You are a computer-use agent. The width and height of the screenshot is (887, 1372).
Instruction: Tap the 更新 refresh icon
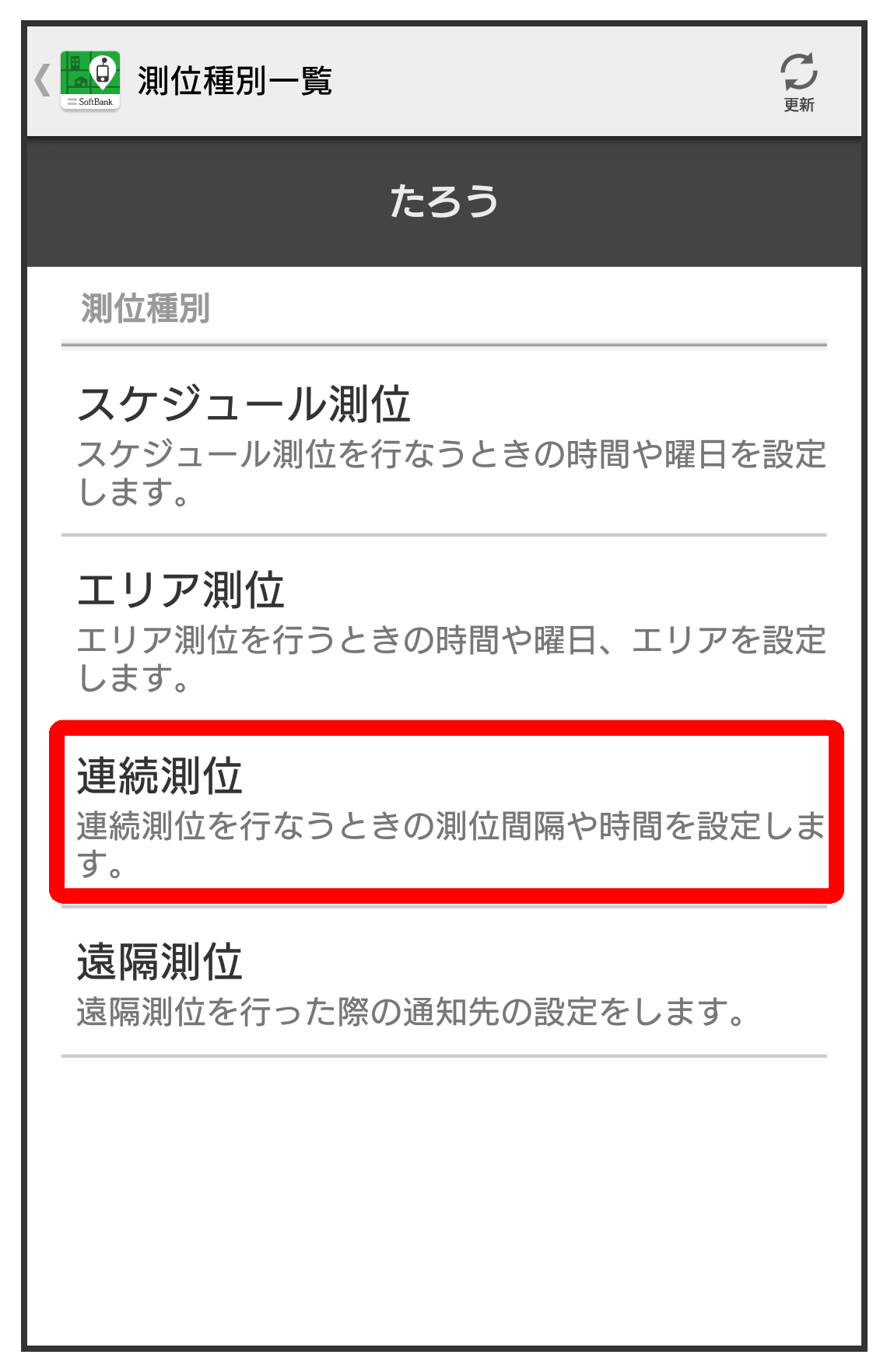(798, 80)
